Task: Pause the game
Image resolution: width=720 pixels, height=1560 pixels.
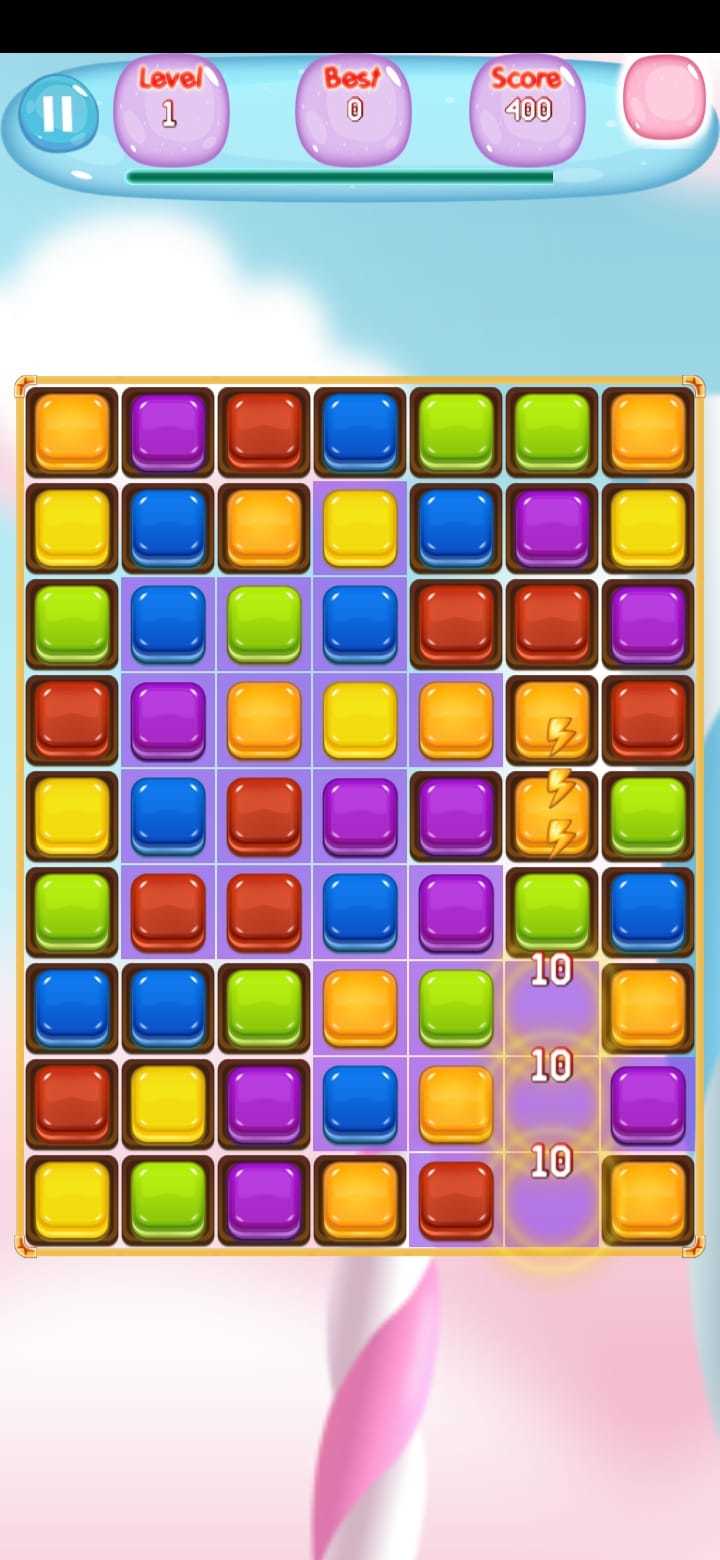Action: tap(58, 113)
